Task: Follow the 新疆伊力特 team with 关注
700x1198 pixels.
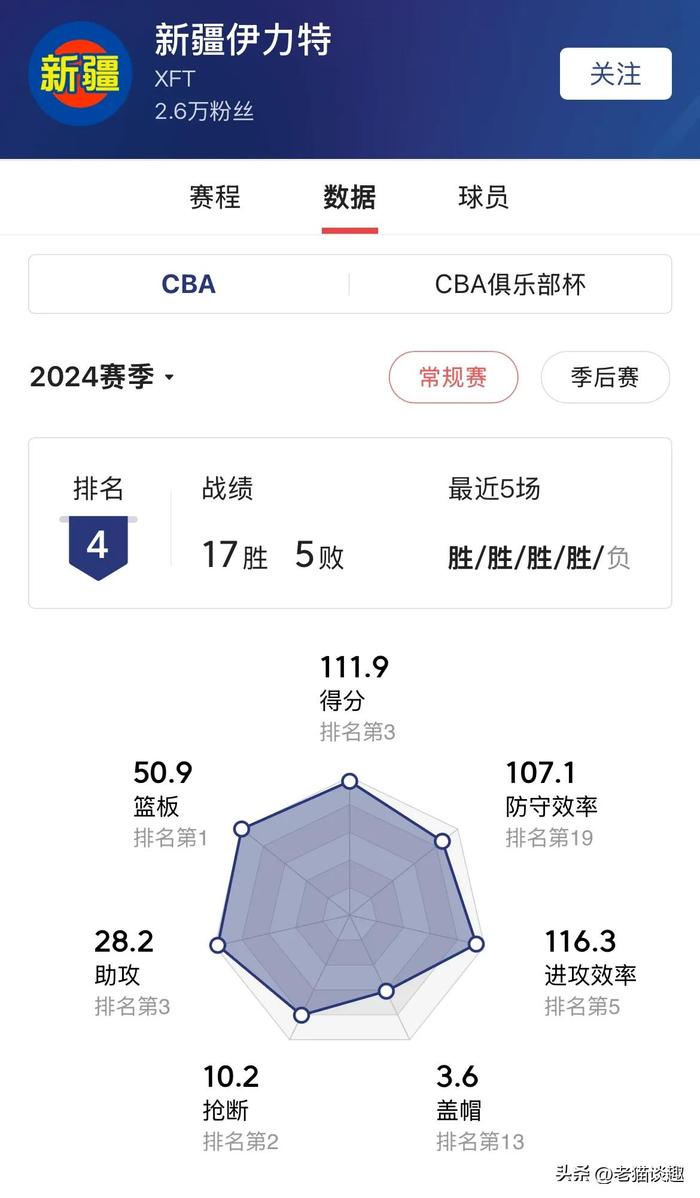Action: point(615,73)
